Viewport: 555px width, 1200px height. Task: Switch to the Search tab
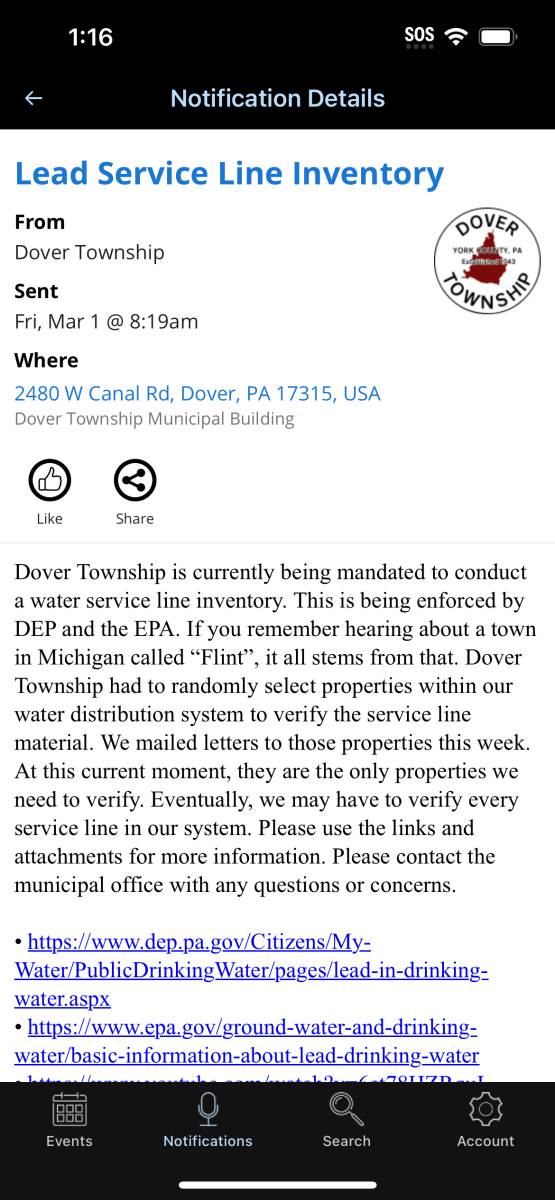[347, 1120]
